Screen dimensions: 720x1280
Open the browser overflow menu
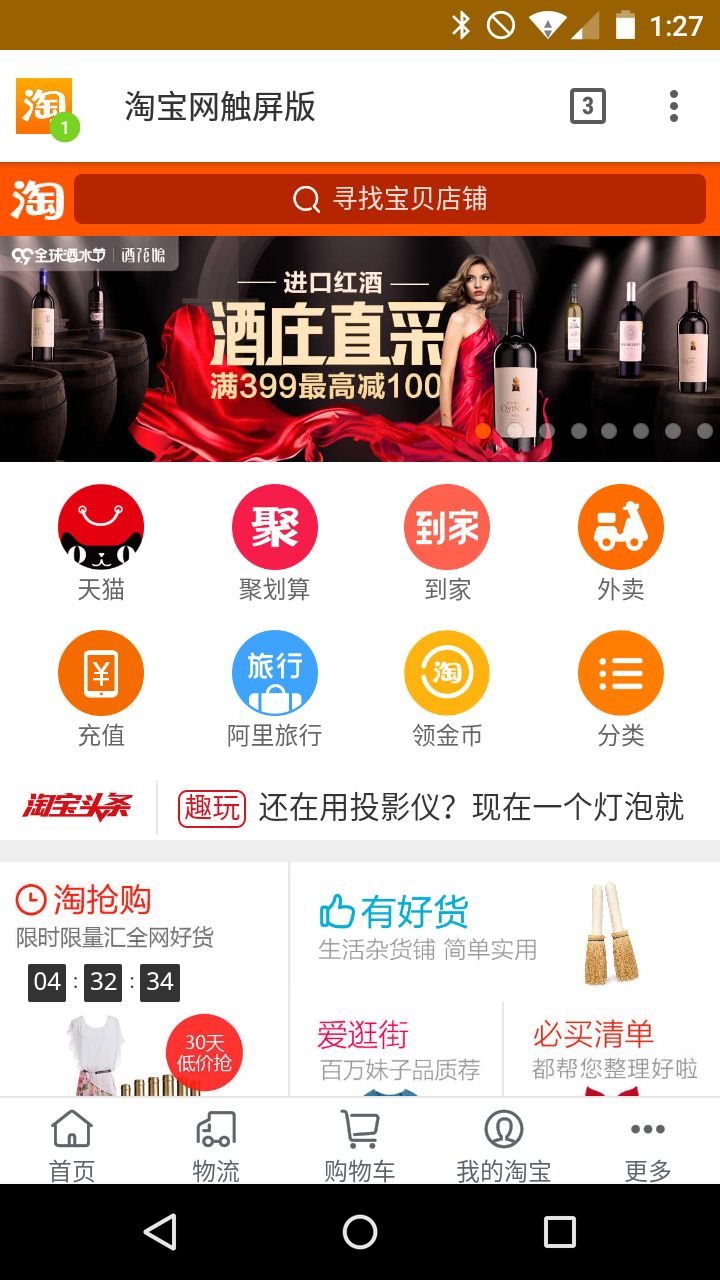pyautogui.click(x=674, y=106)
